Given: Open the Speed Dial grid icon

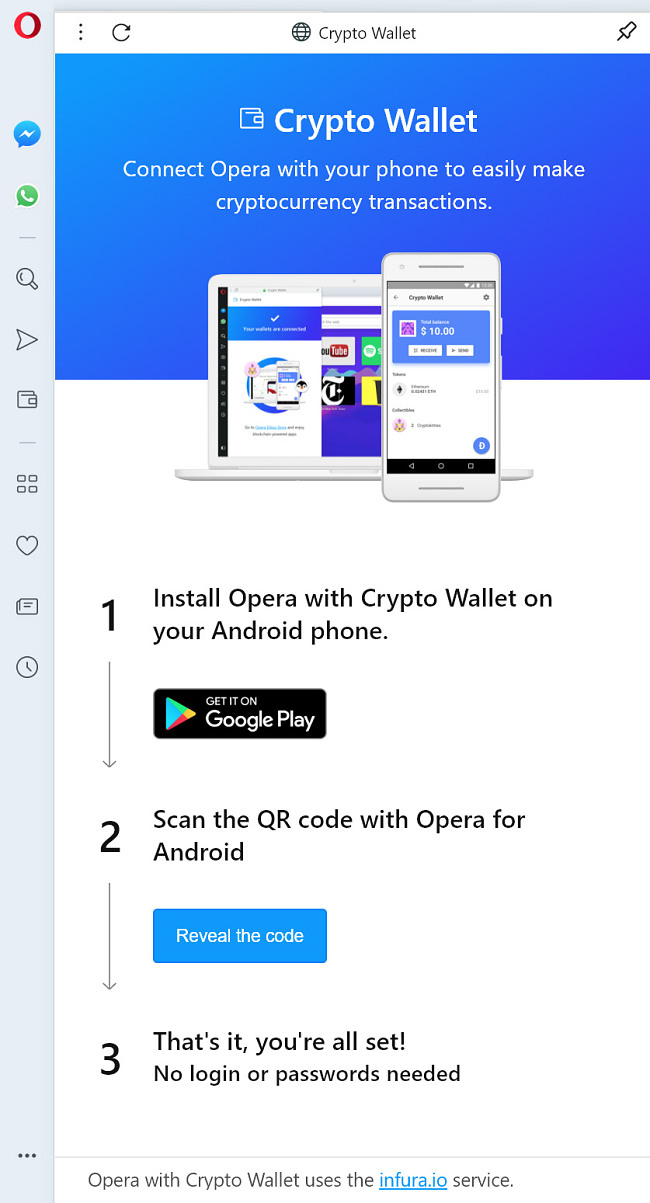Looking at the screenshot, I should click(x=27, y=484).
